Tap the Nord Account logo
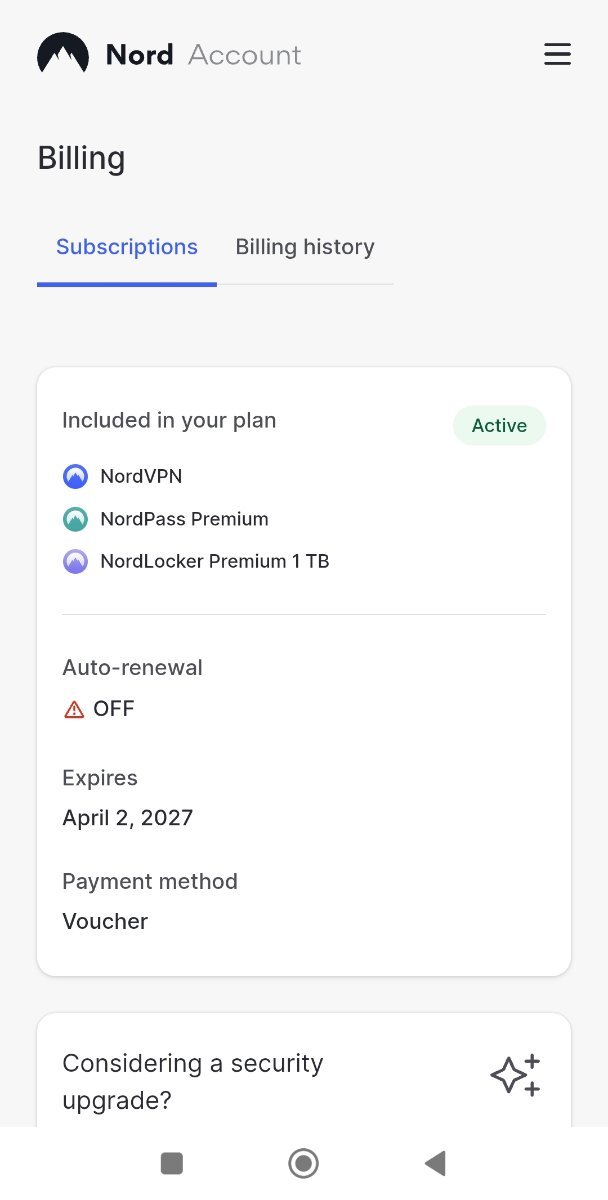The height and width of the screenshot is (1200, 608). tap(169, 54)
